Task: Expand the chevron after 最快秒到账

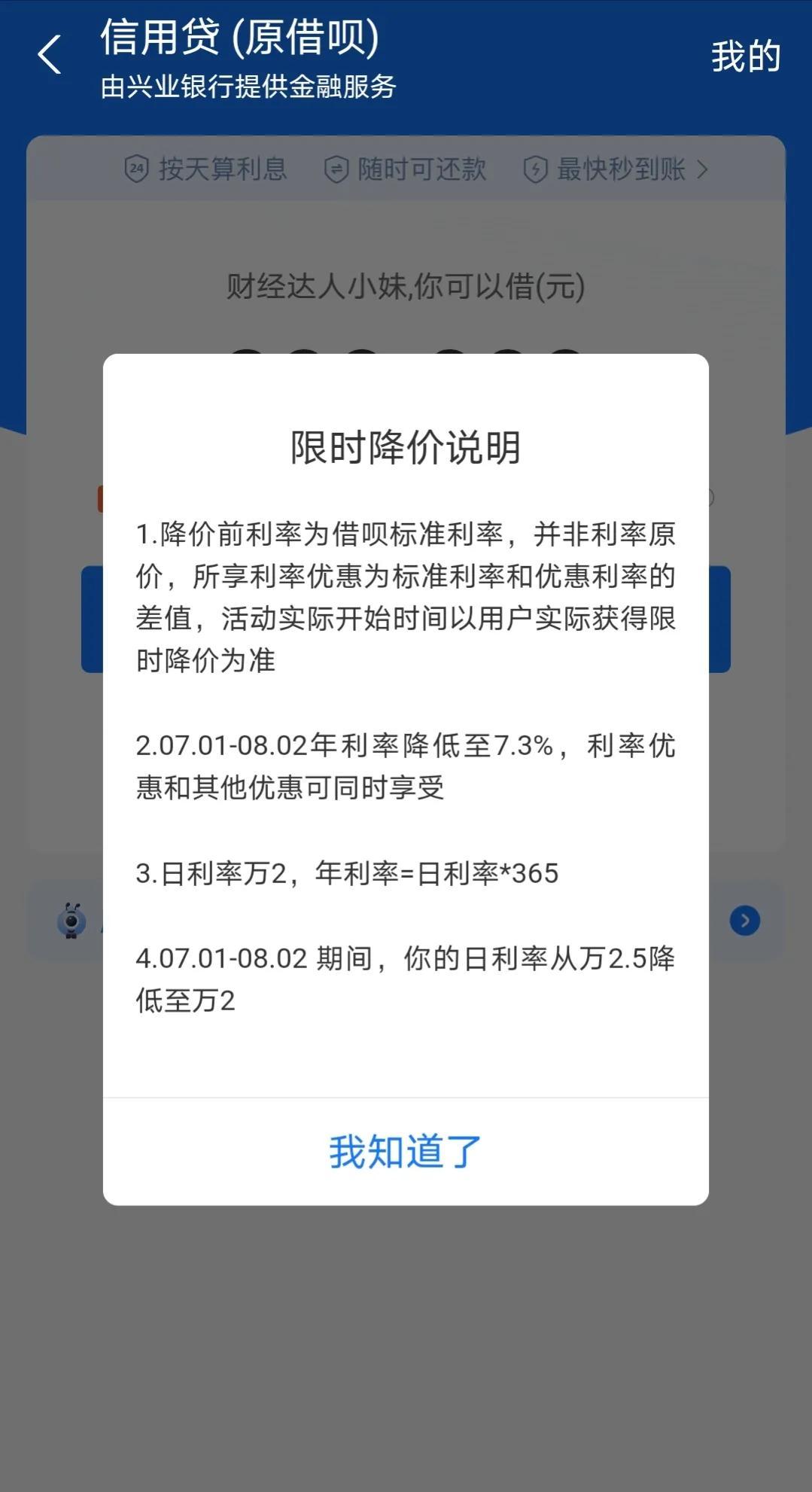Action: pos(703,169)
